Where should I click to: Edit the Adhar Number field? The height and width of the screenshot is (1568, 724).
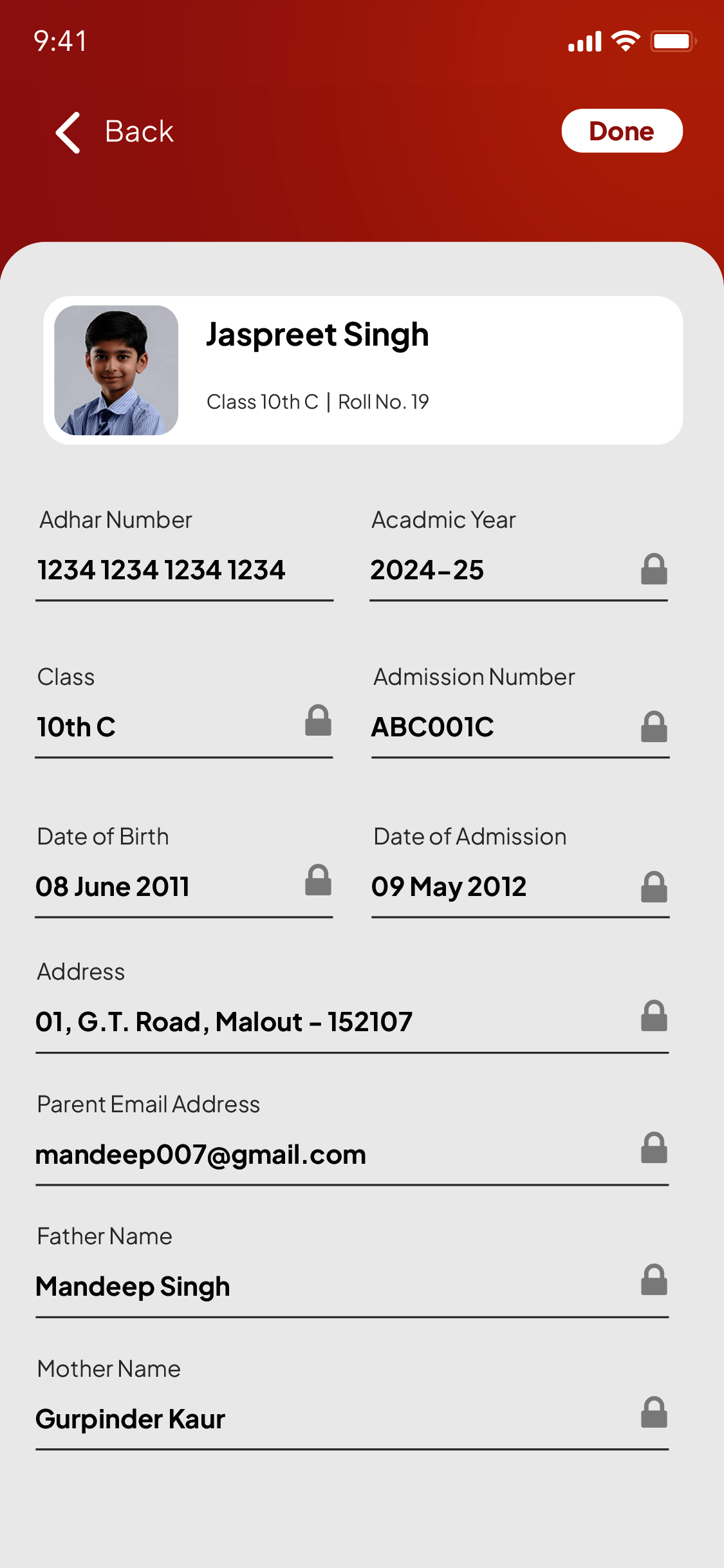(x=183, y=570)
